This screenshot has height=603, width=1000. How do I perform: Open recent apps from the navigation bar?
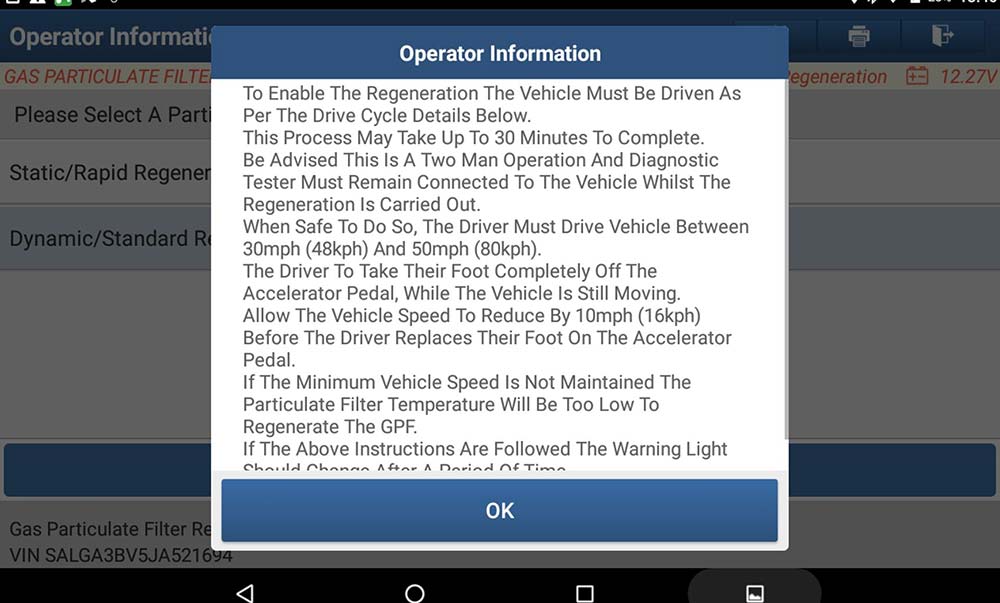coord(585,592)
